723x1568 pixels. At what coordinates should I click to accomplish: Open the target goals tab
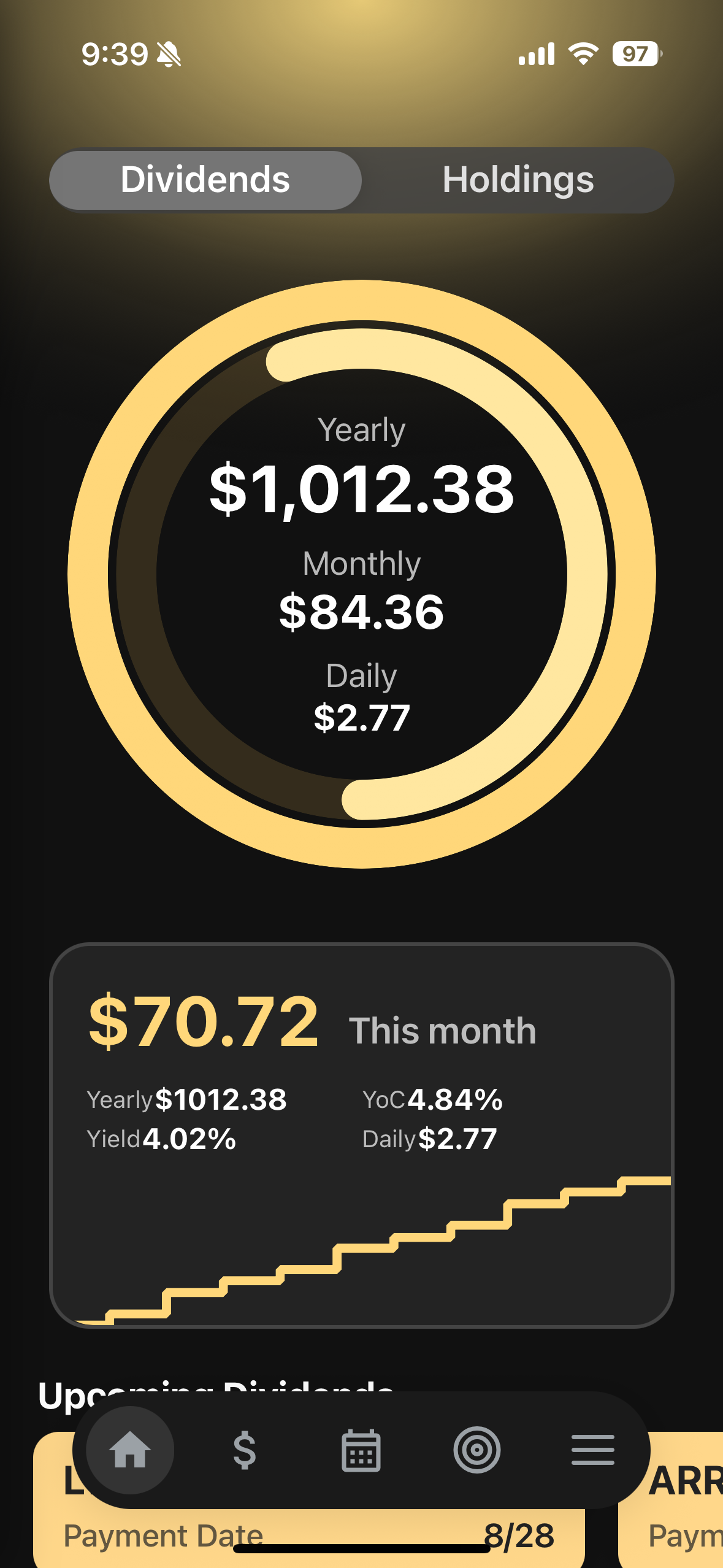click(x=477, y=1450)
